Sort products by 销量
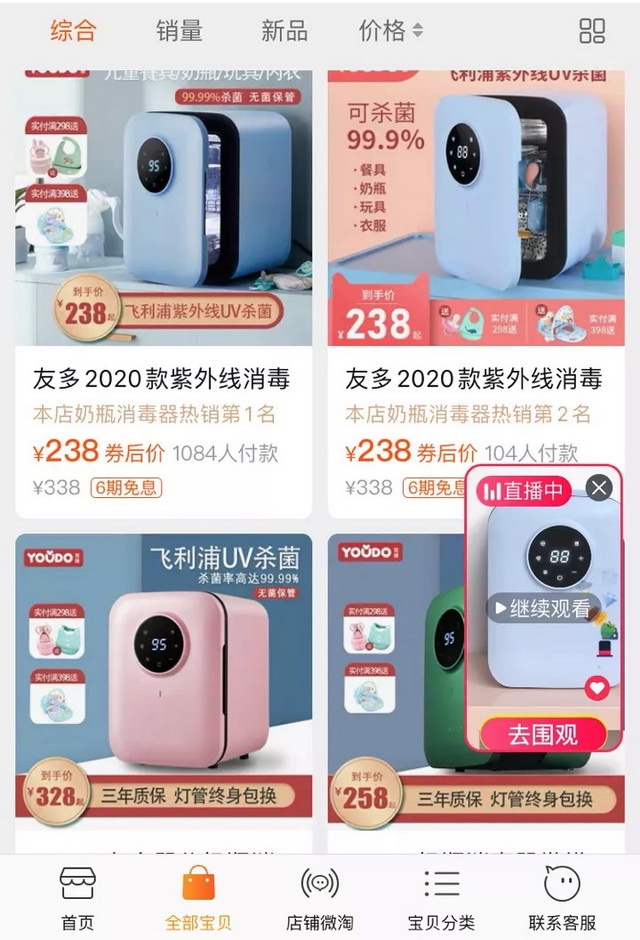 coord(179,31)
